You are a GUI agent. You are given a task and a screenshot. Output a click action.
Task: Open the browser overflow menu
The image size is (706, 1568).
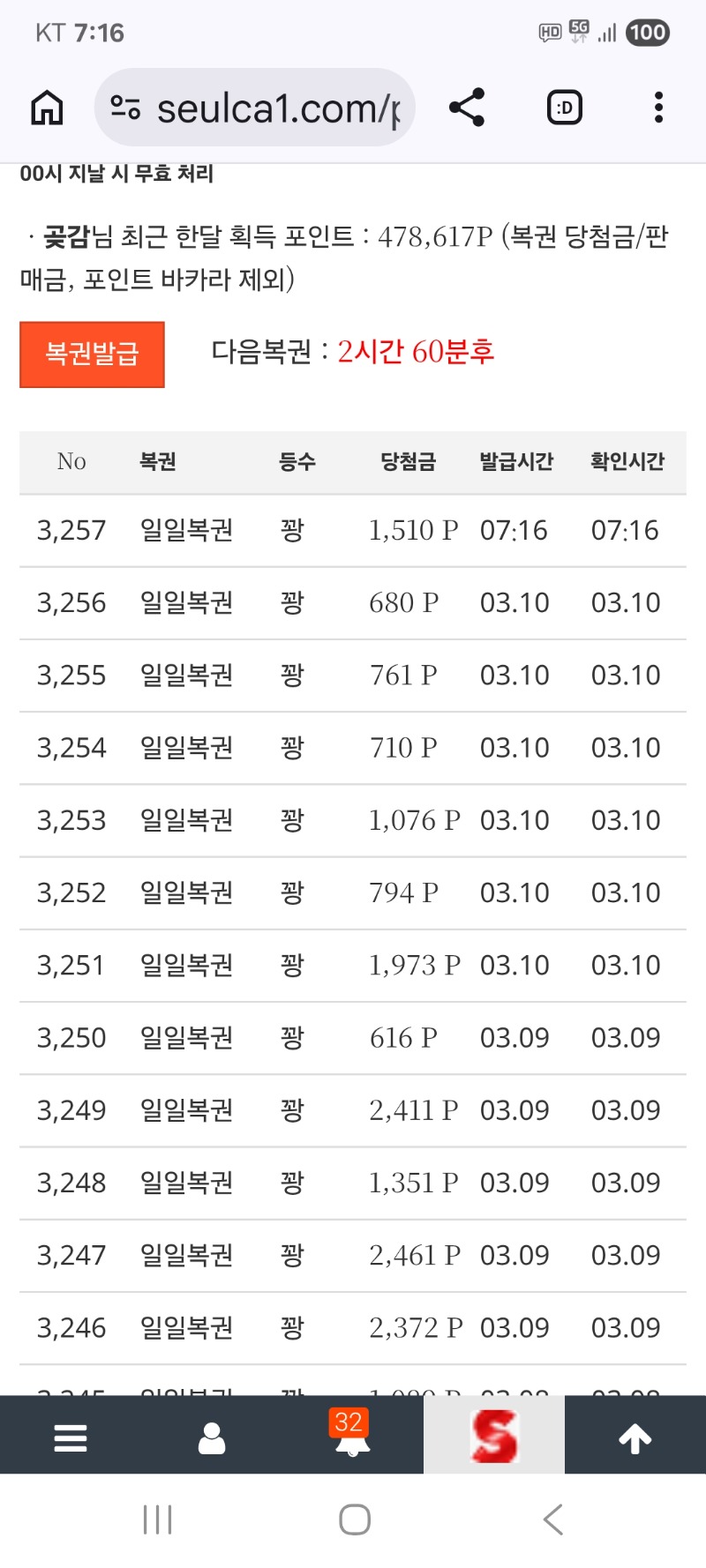point(658,108)
